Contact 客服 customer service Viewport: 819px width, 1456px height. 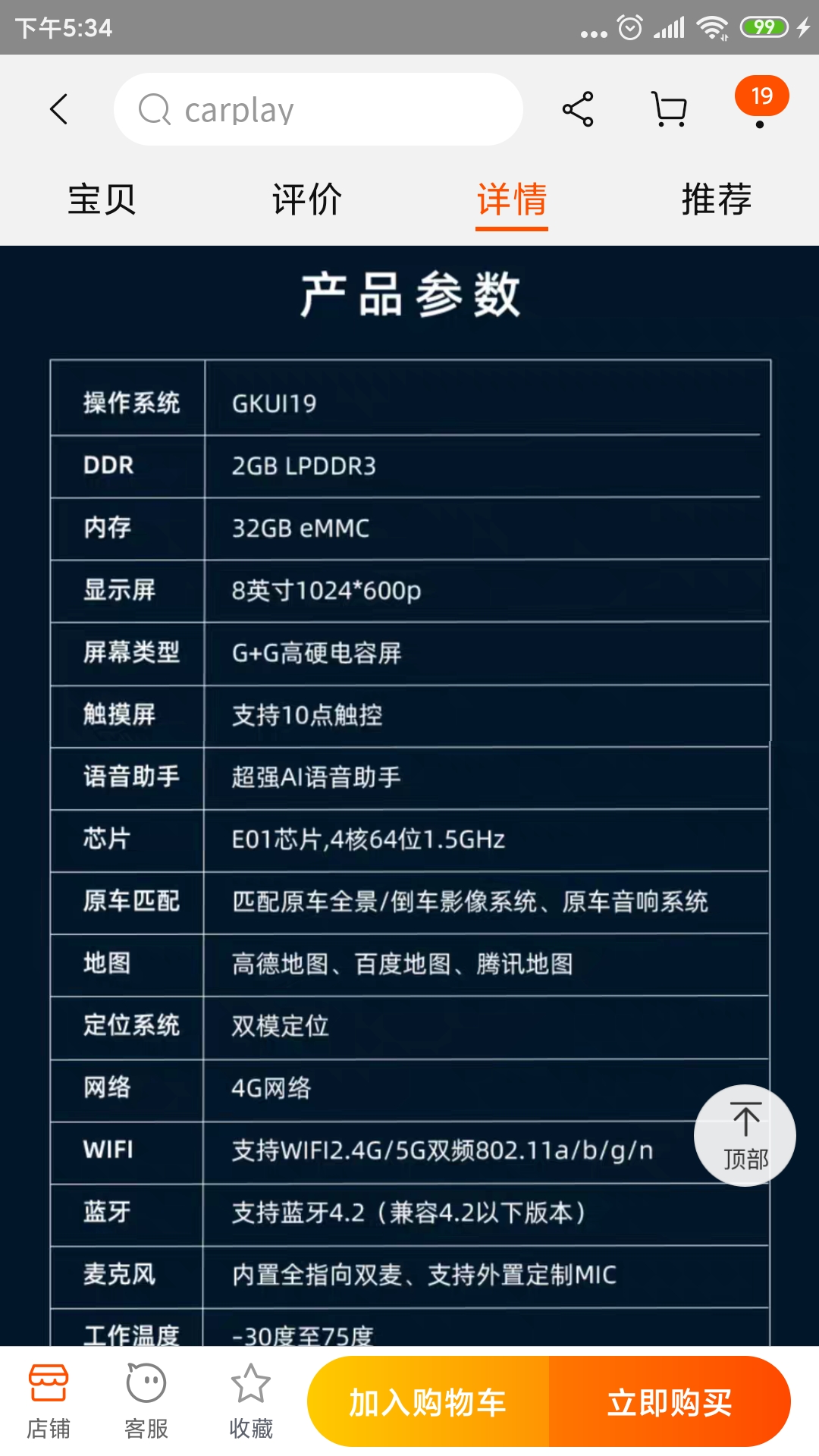(146, 1401)
